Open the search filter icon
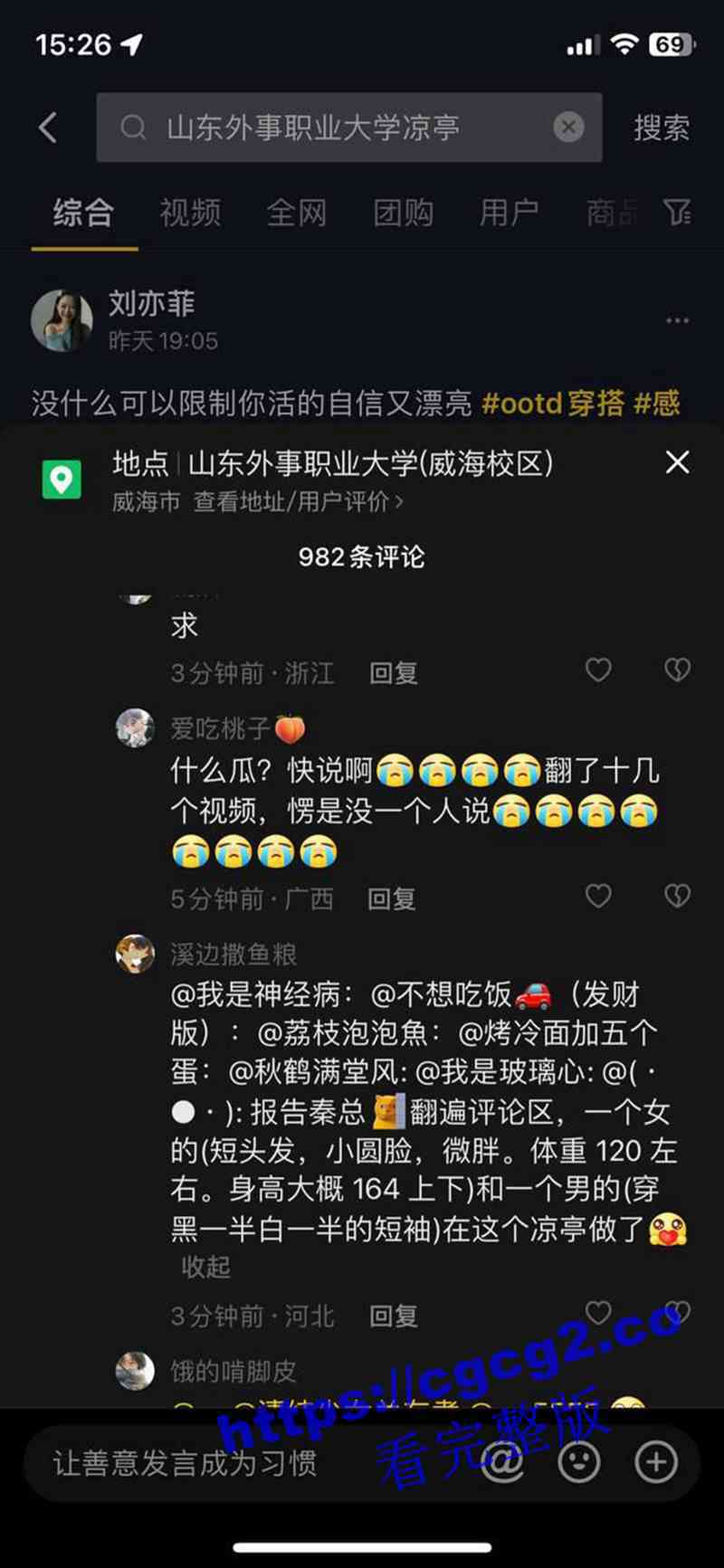 678,214
